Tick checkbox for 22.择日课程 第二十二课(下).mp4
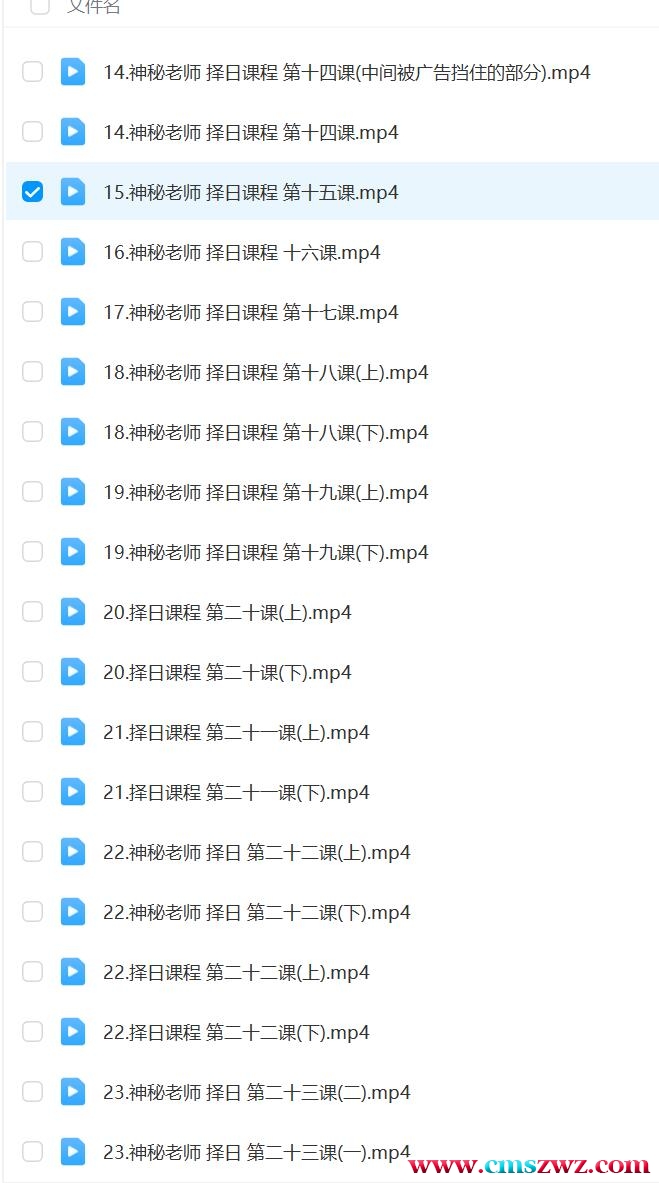Viewport: 659px width, 1183px height. (x=32, y=1031)
